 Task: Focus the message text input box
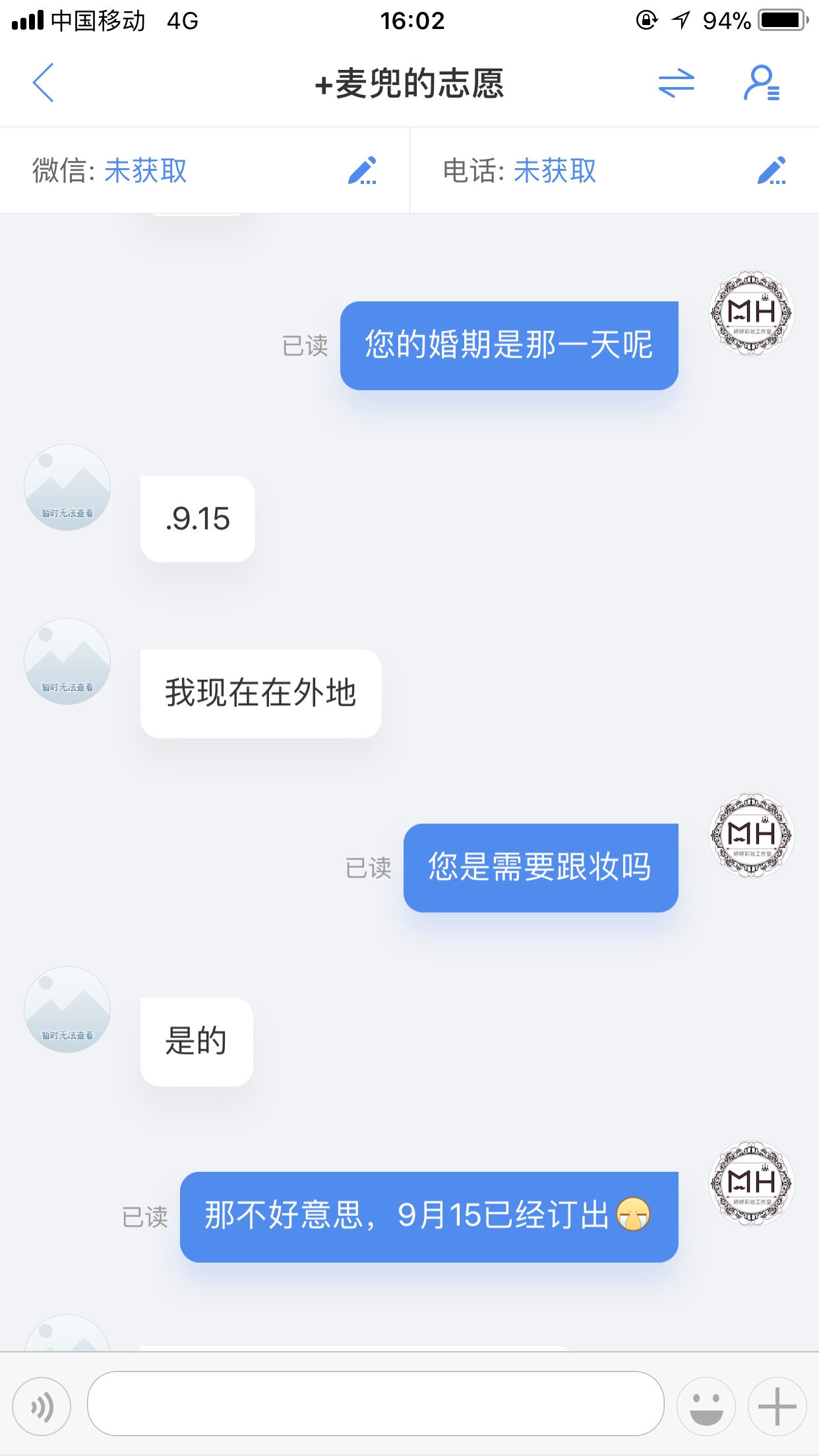click(x=375, y=1403)
